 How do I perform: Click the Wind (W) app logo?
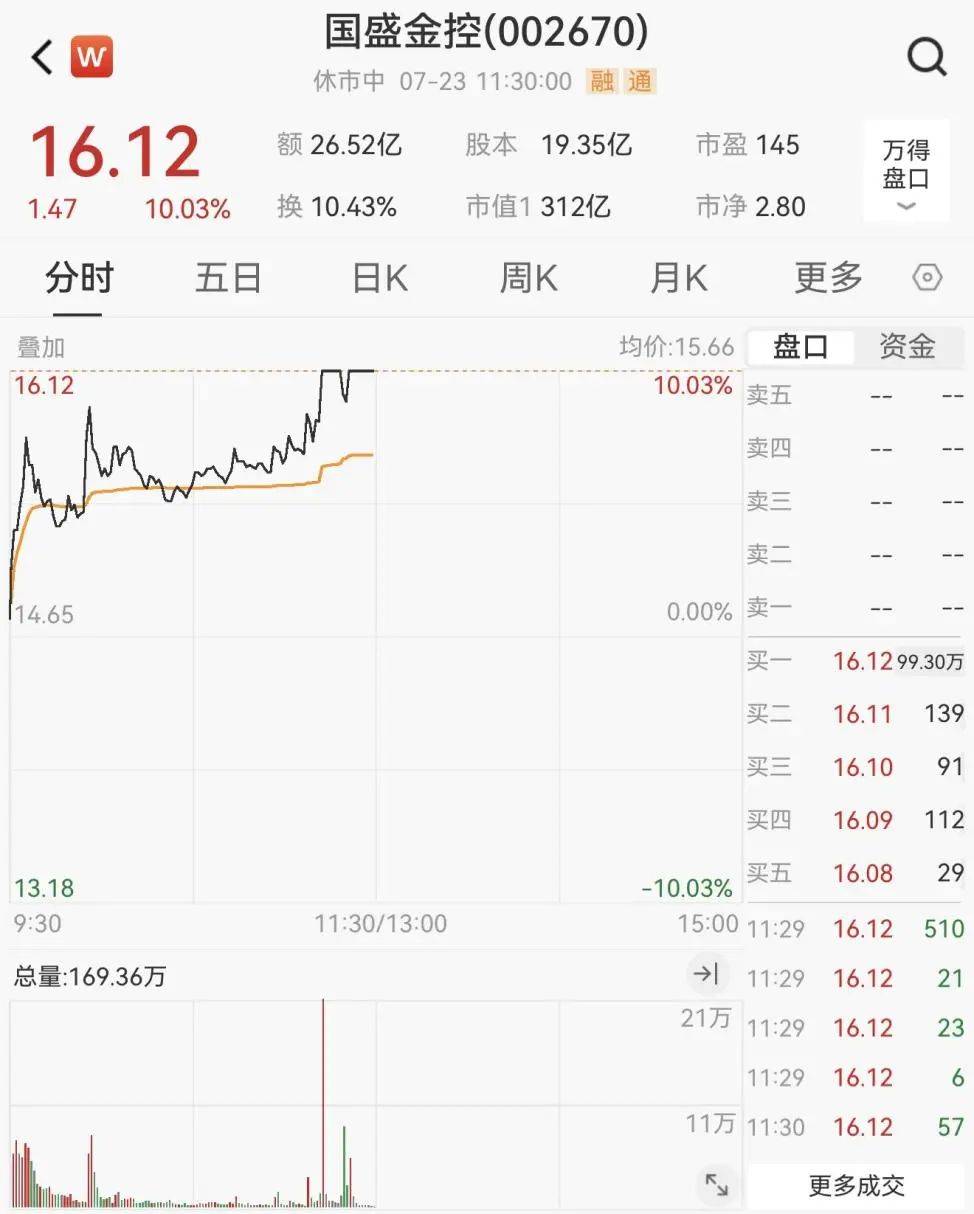pyautogui.click(x=91, y=57)
